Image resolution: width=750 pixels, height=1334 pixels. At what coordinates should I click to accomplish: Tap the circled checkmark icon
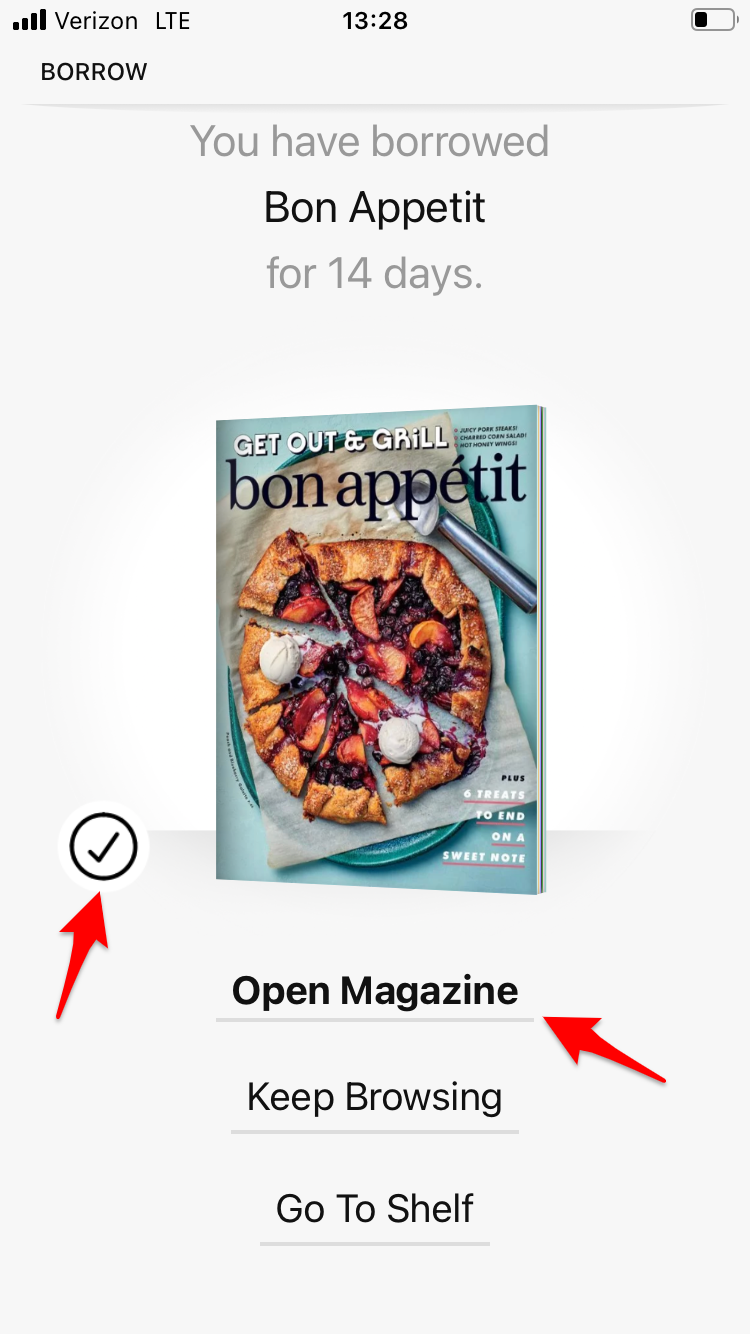coord(103,847)
